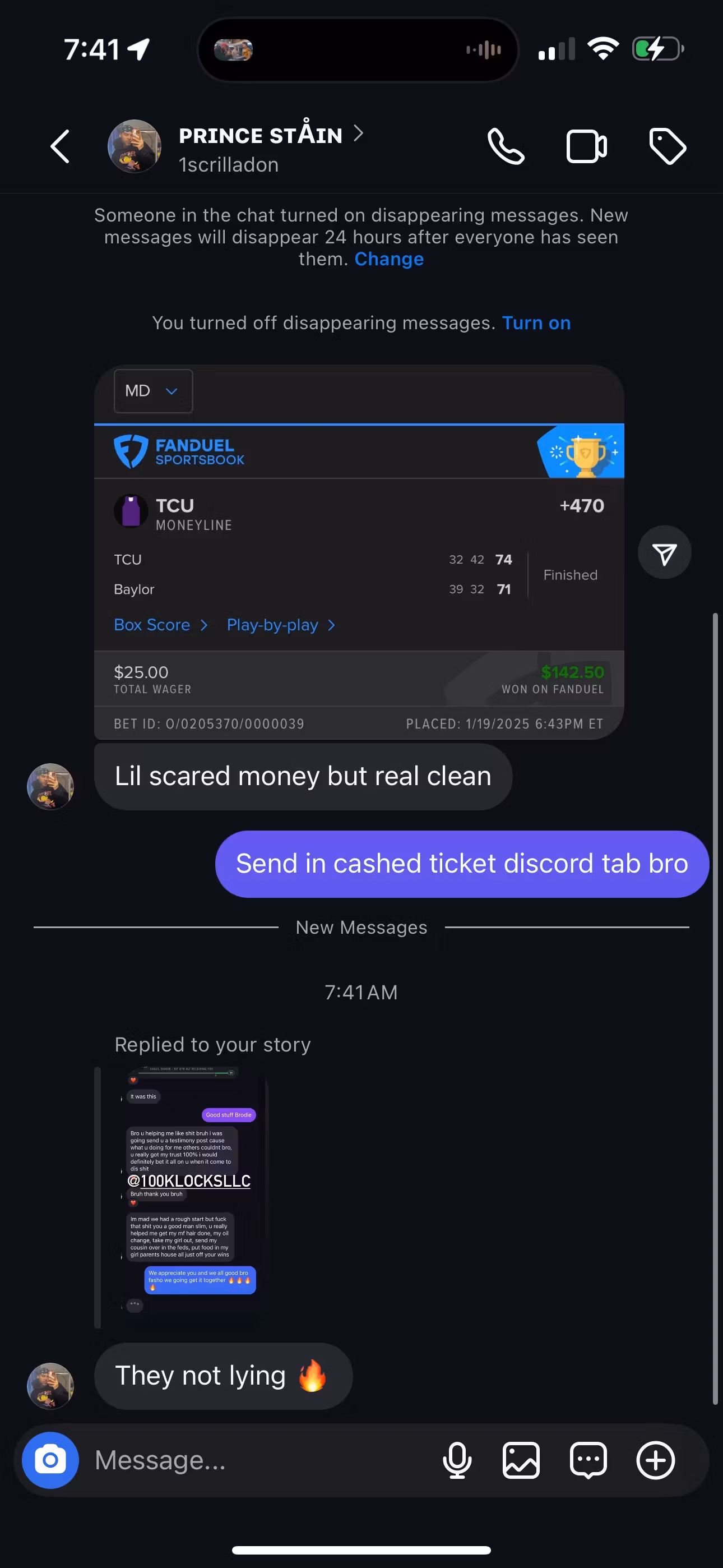Screen dimensions: 723x1568
Task: Record a voice message
Action: pos(457,1460)
